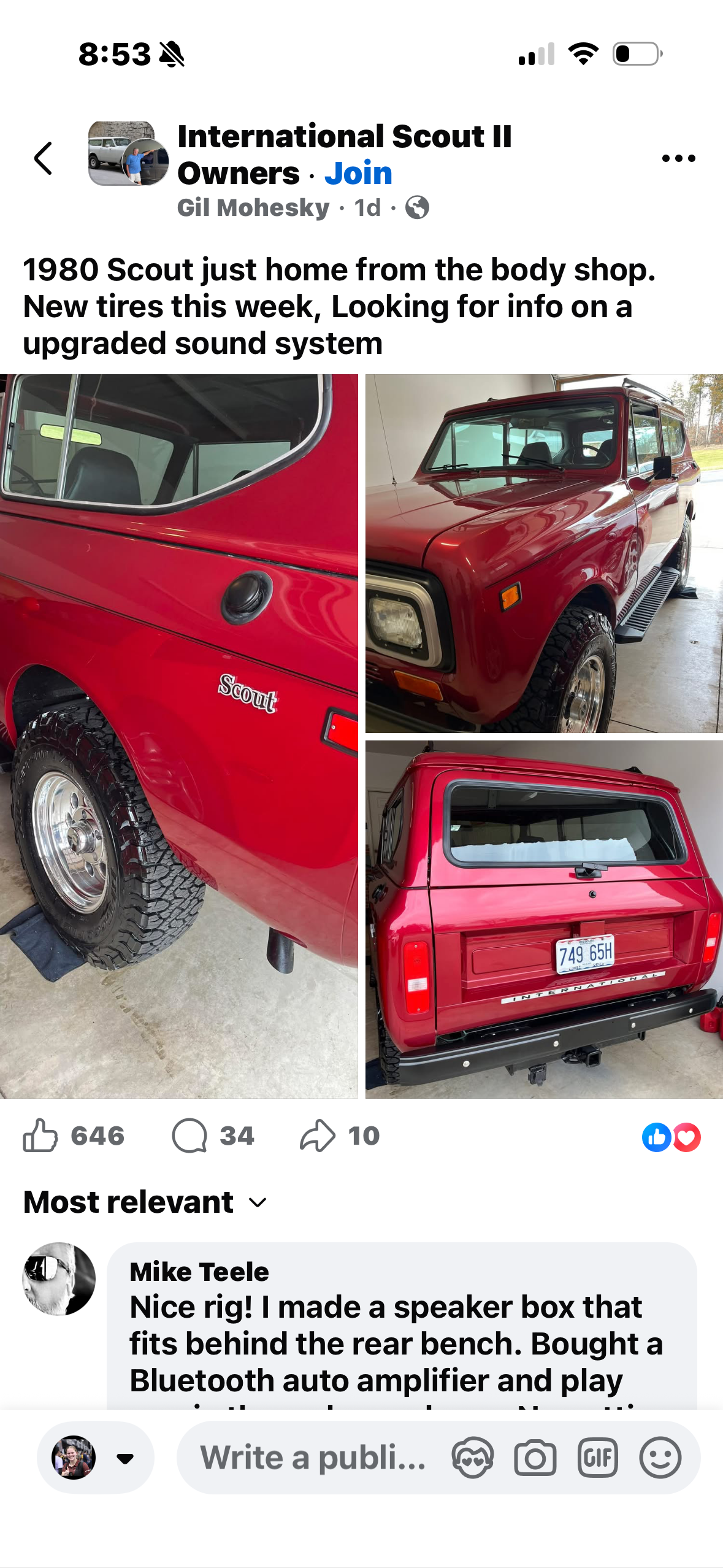Open the rear tailgate photo of the Scout

(544, 919)
